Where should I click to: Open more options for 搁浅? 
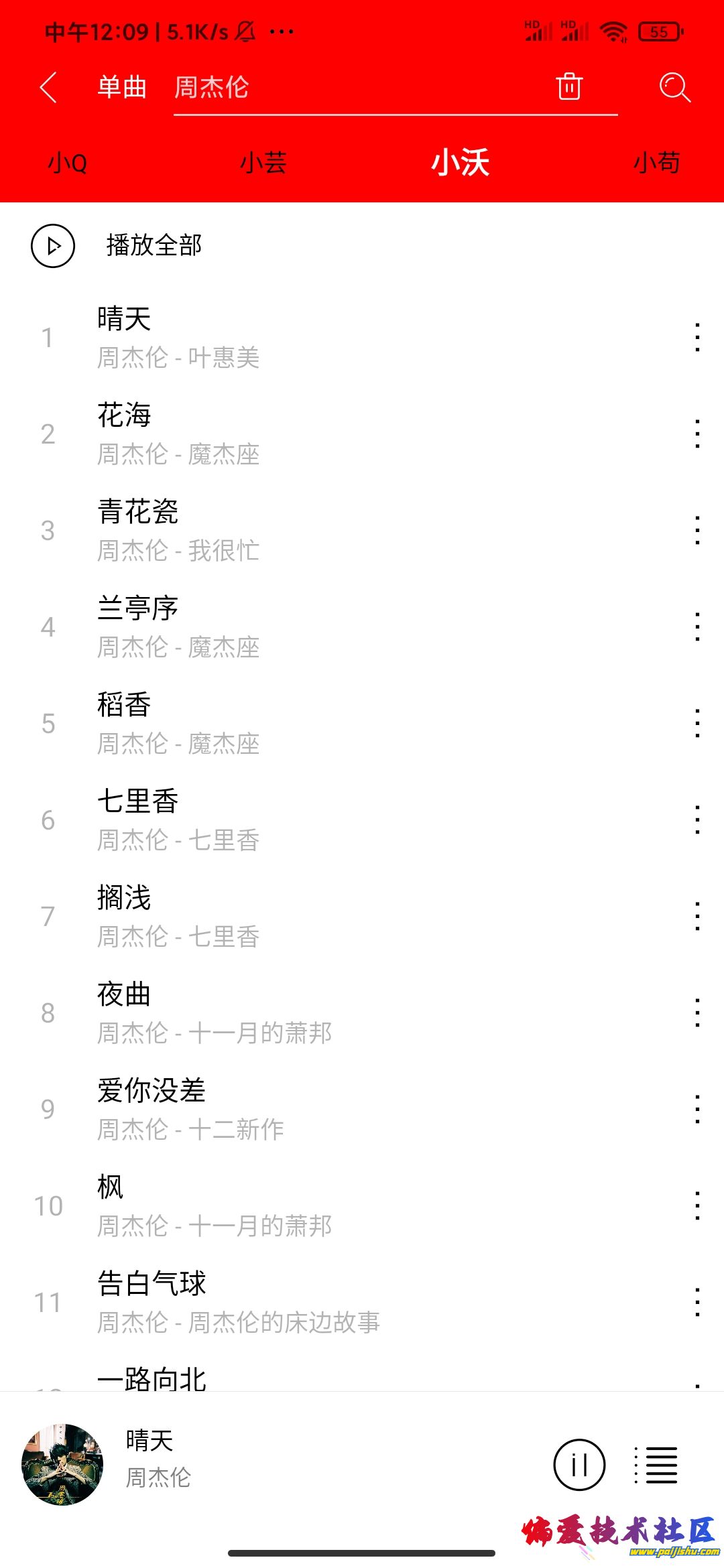pos(697,916)
